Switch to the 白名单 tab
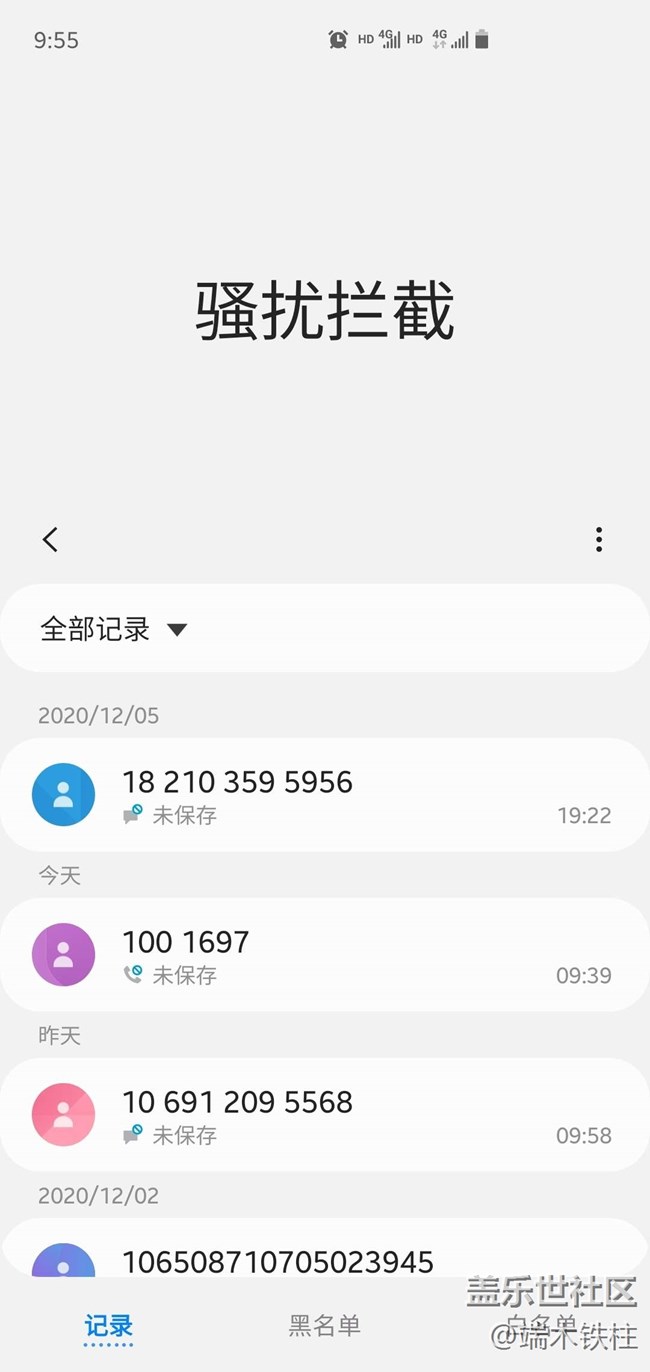 pos(541,1325)
